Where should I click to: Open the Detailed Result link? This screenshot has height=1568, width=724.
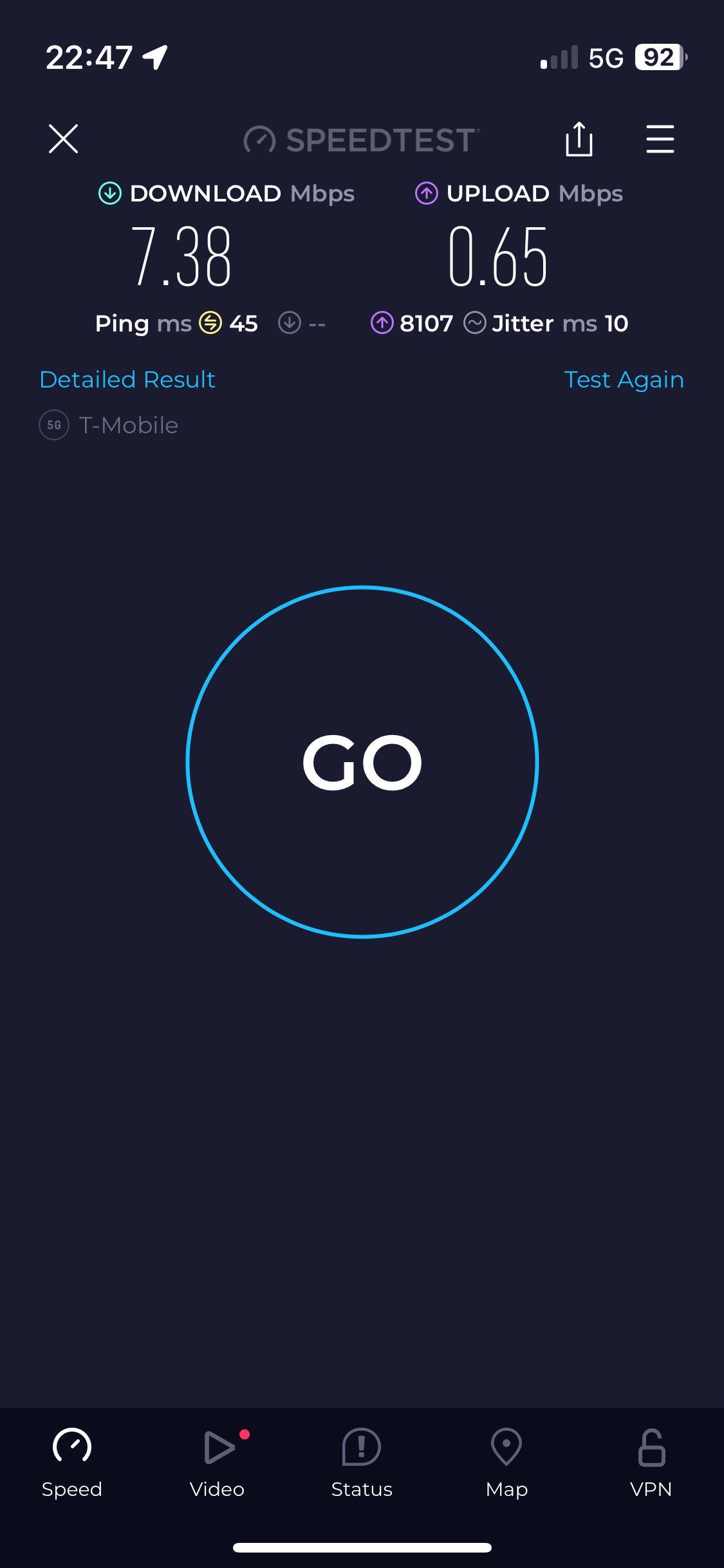127,380
